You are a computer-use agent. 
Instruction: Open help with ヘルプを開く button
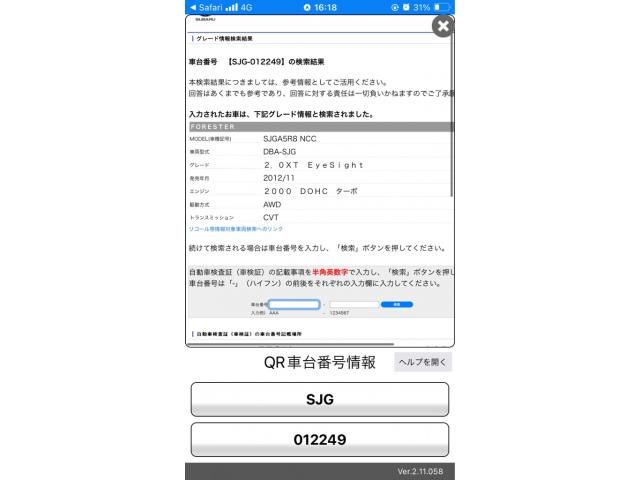(422, 362)
